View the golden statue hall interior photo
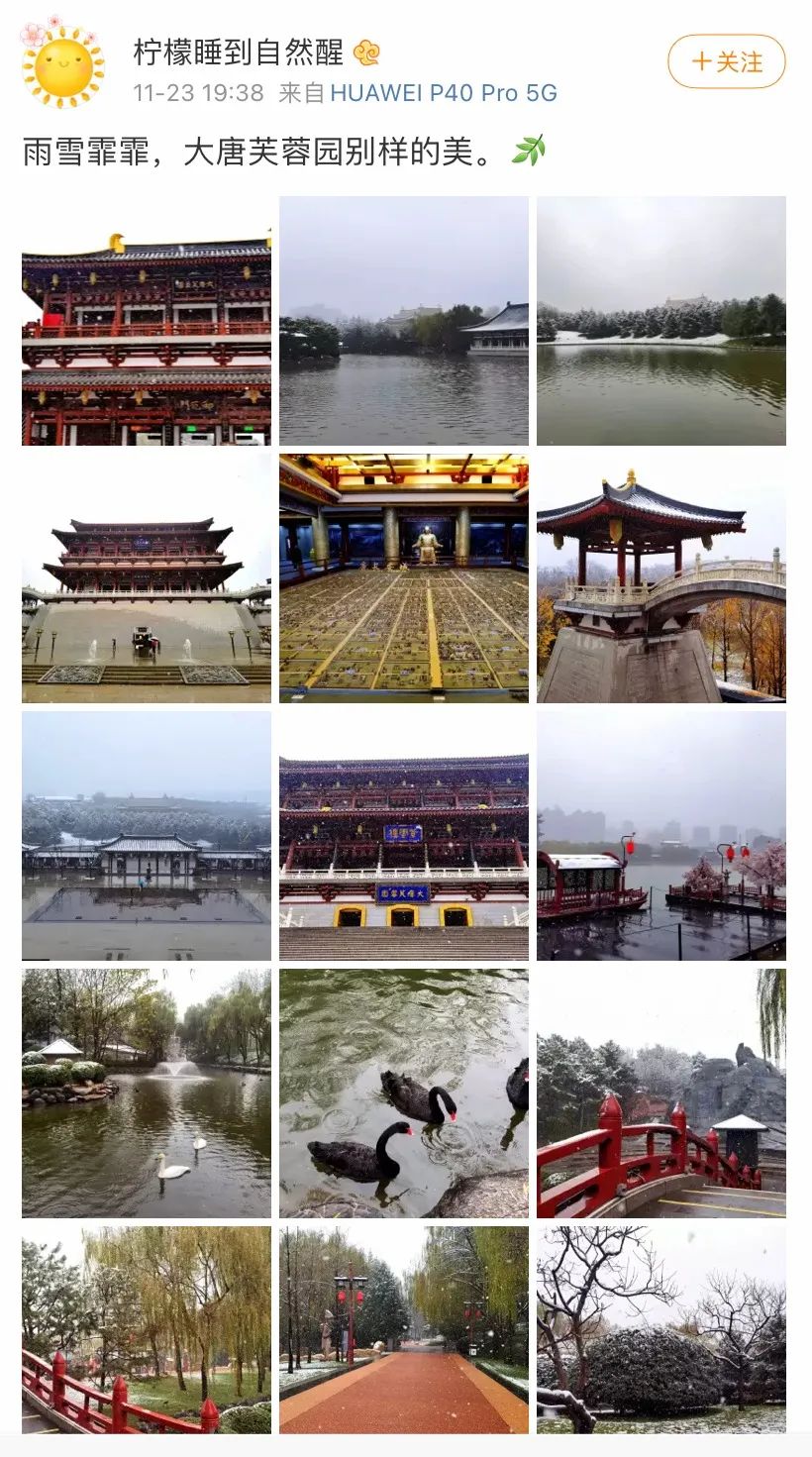 (x=404, y=578)
